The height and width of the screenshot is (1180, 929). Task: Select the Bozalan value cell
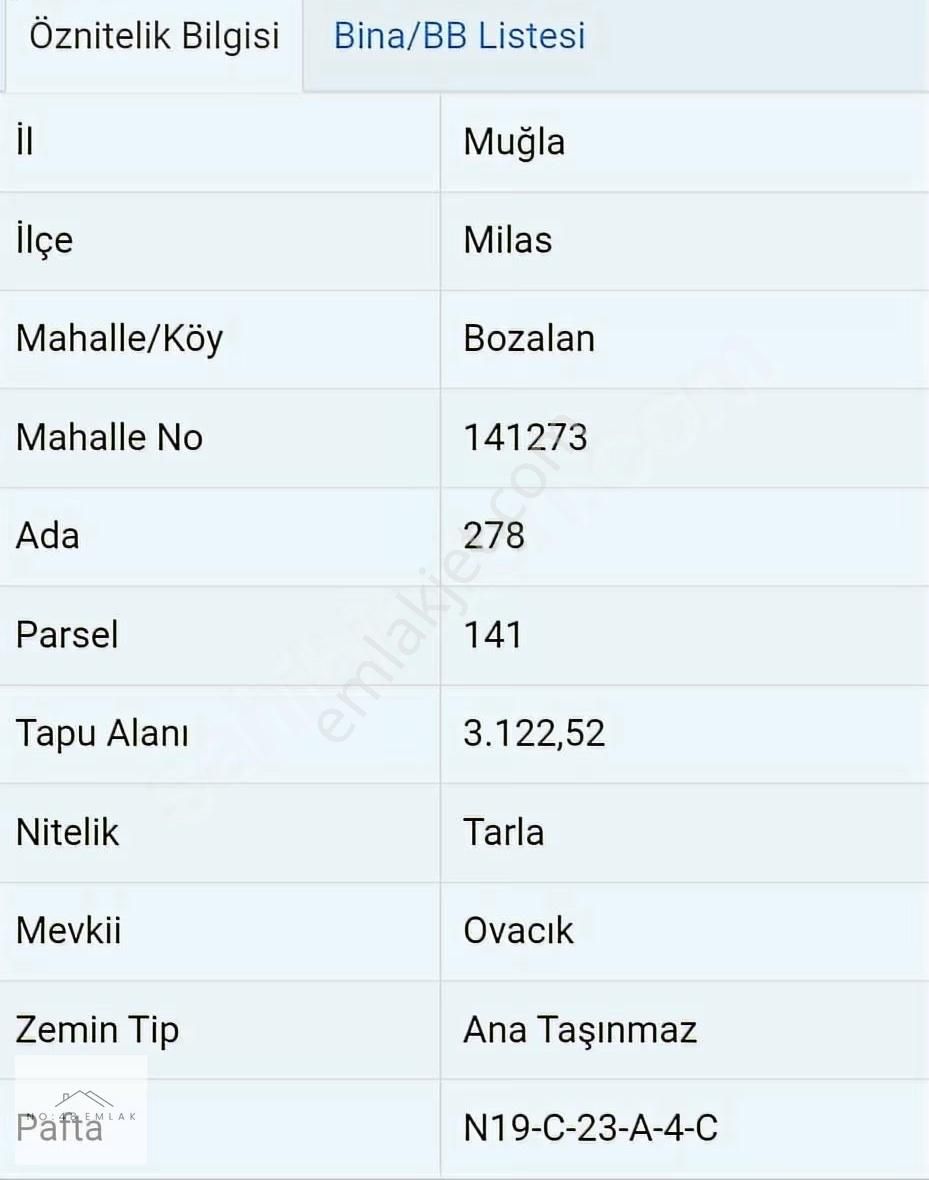[528, 339]
